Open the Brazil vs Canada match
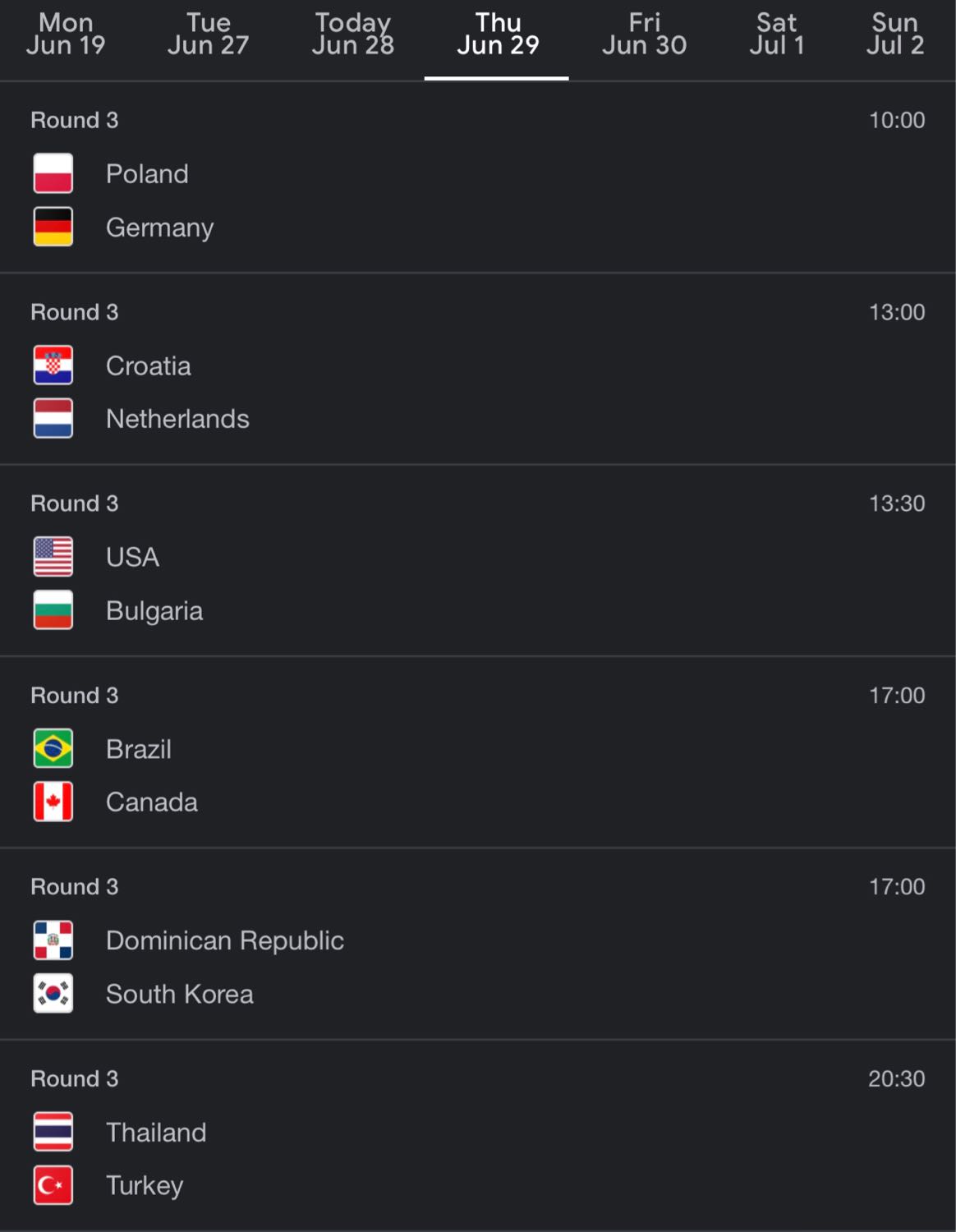The image size is (956, 1232). (x=476, y=753)
